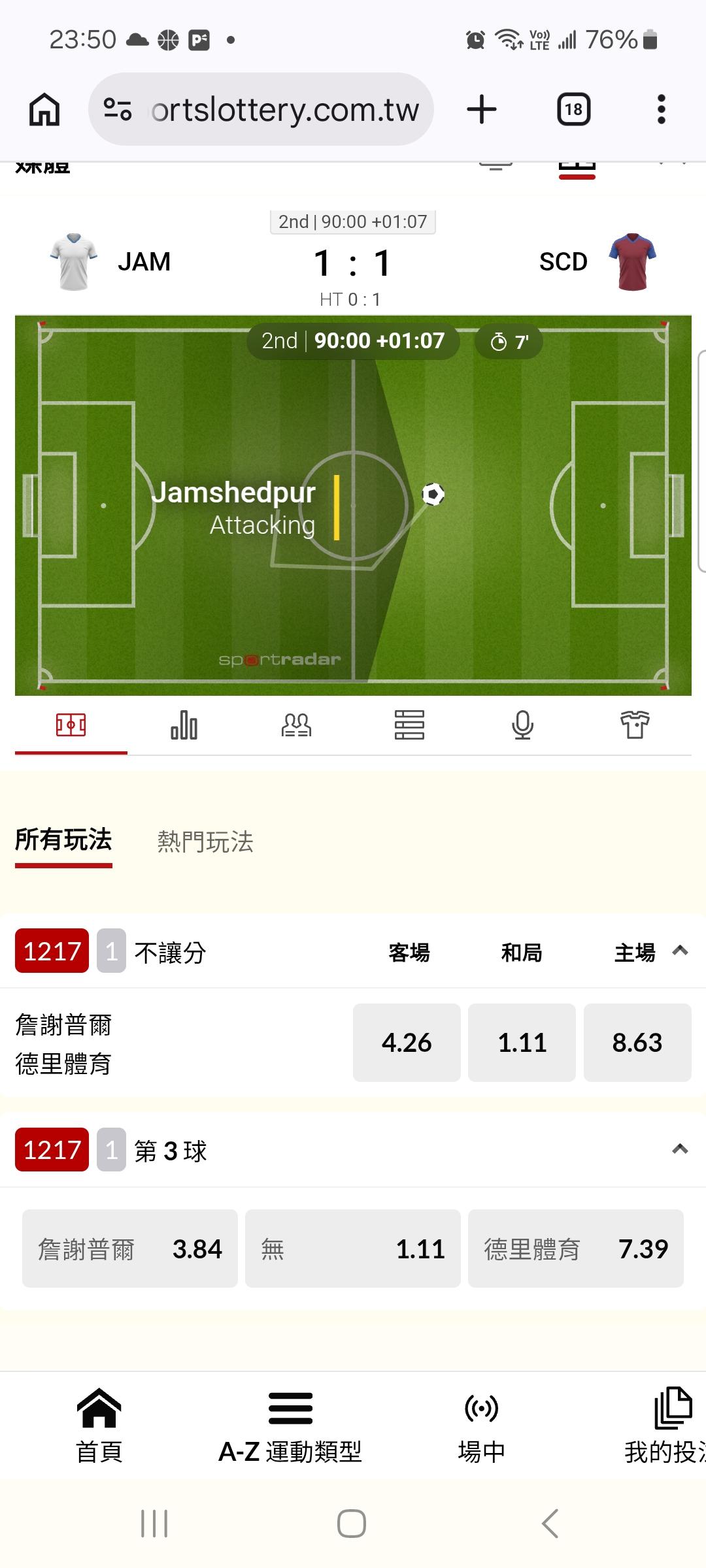Screen dimensions: 706x1568
Task: Go to the 場中 live section
Action: [482, 1428]
